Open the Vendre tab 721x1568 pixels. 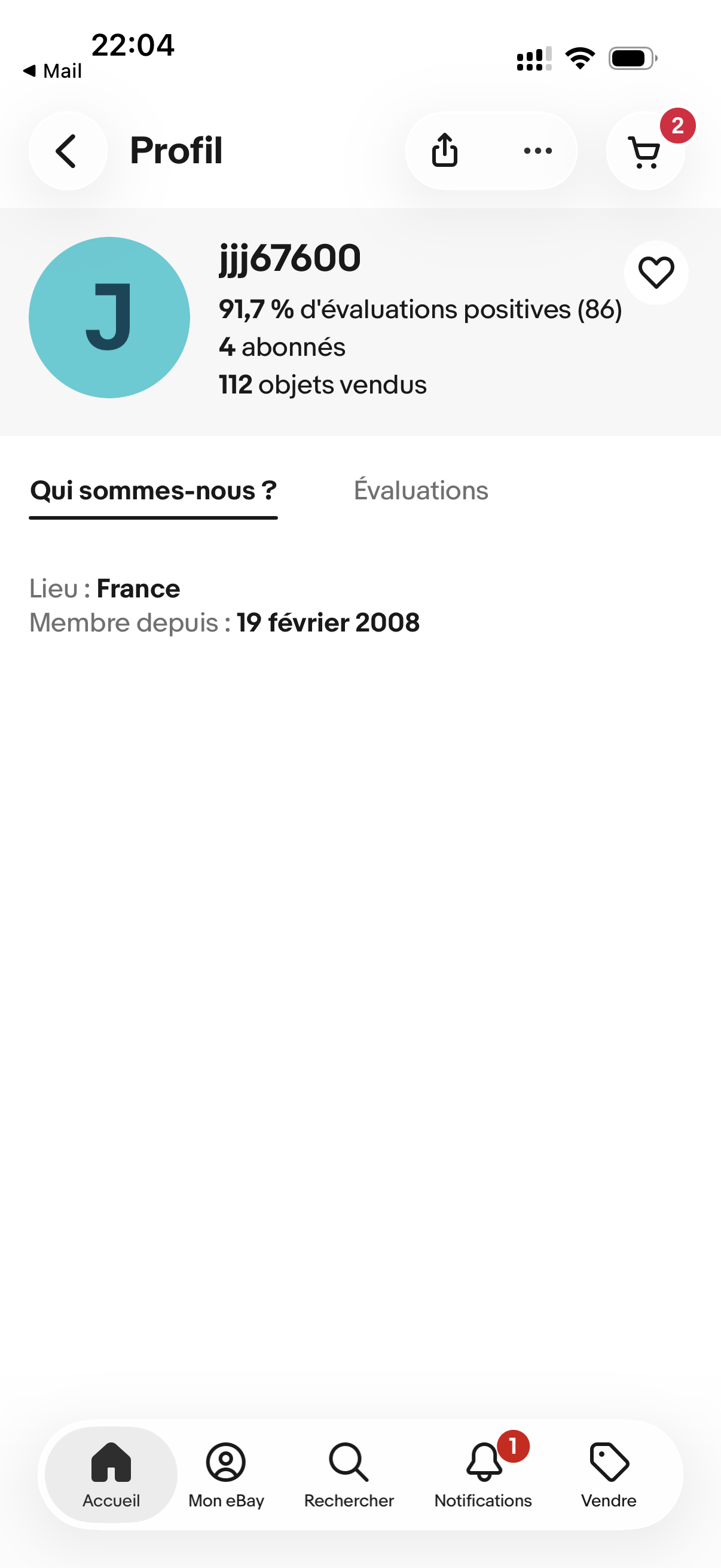(x=609, y=1474)
